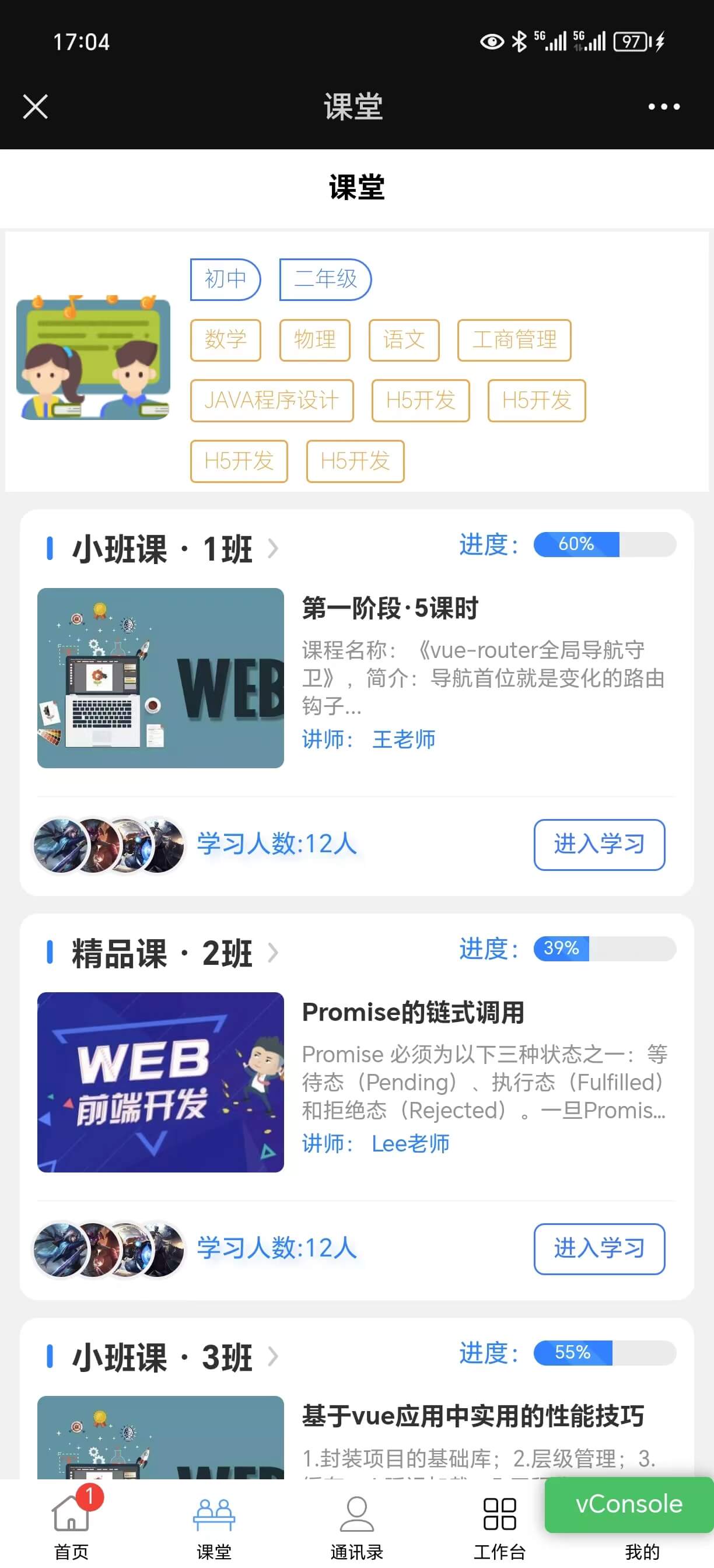The image size is (714, 1568).
Task: Switch to the 通讯录 tab
Action: click(x=356, y=1525)
